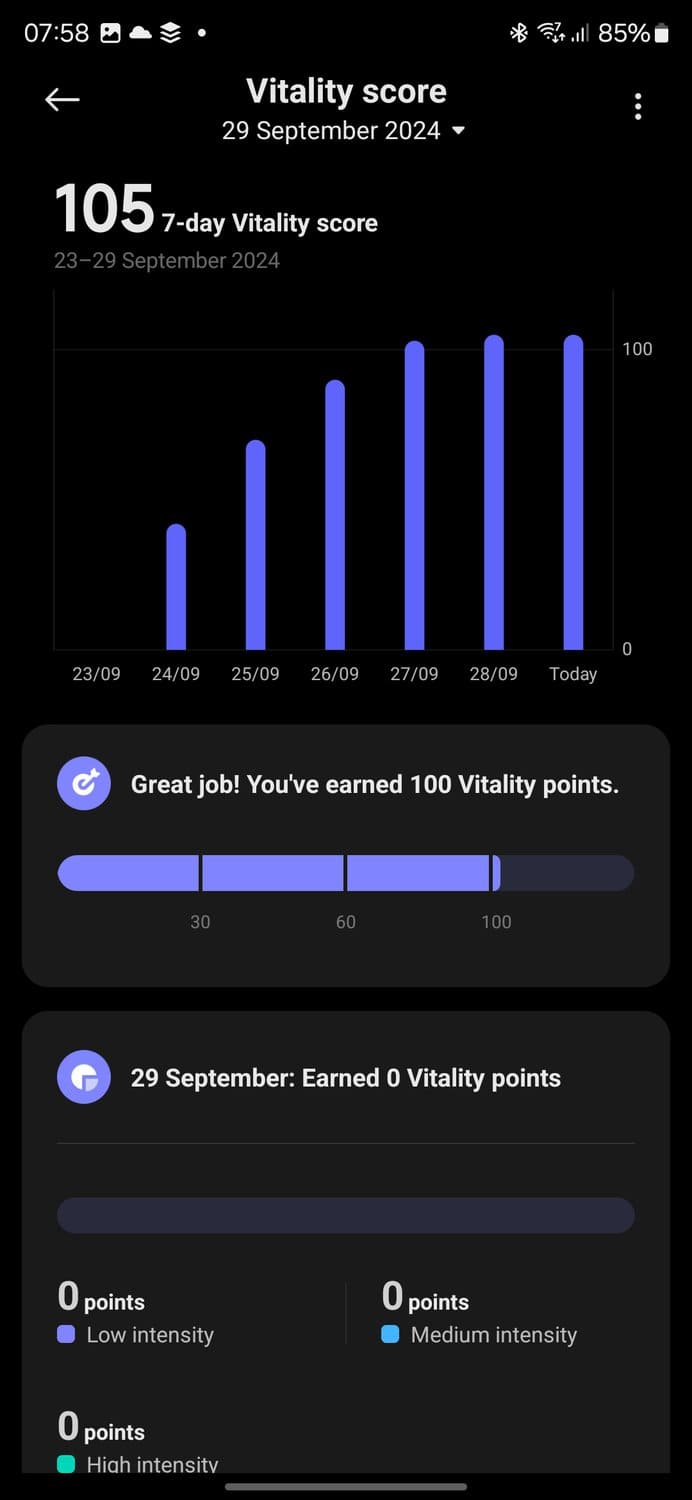Select the 25/09 bar in the chart
692x1500 pixels.
point(256,546)
